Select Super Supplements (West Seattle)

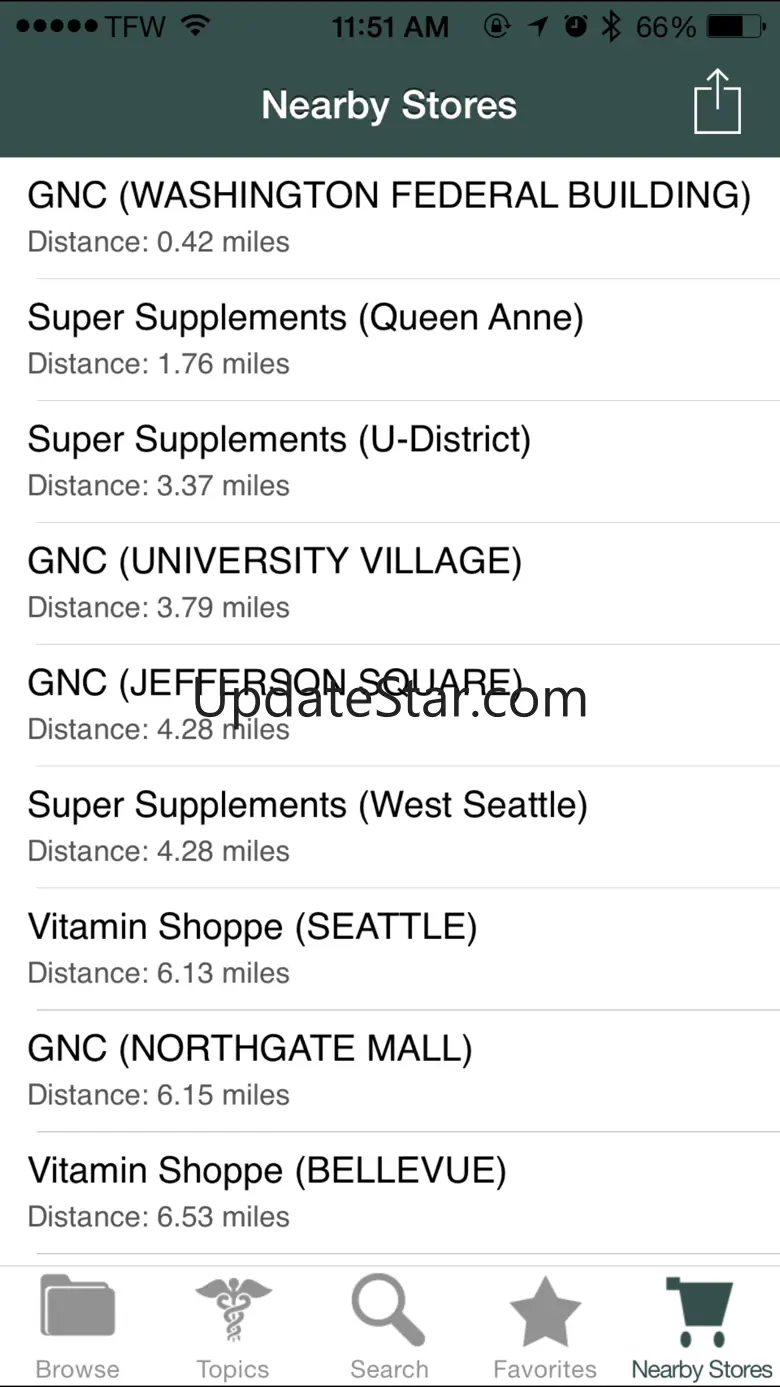click(x=389, y=827)
